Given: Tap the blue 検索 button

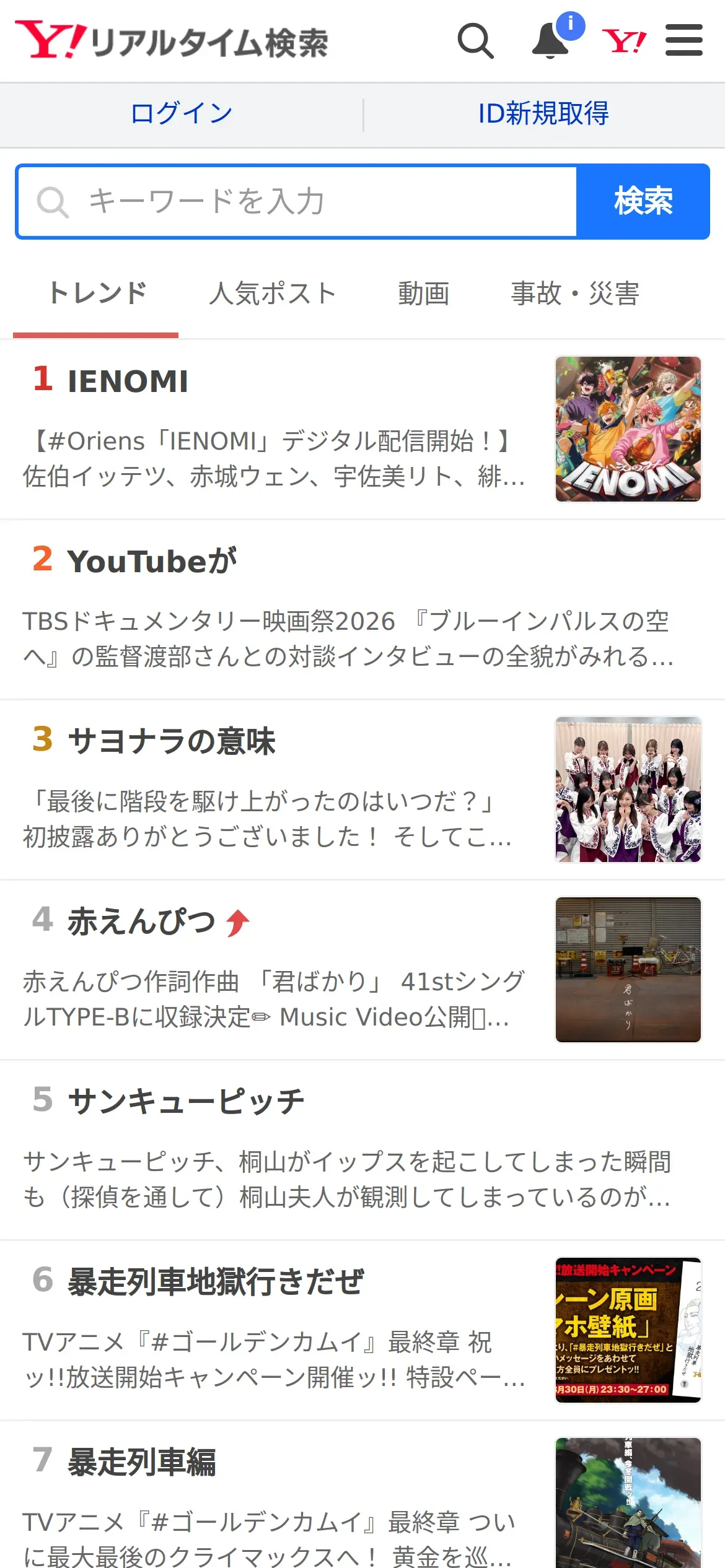Looking at the screenshot, I should tap(643, 201).
